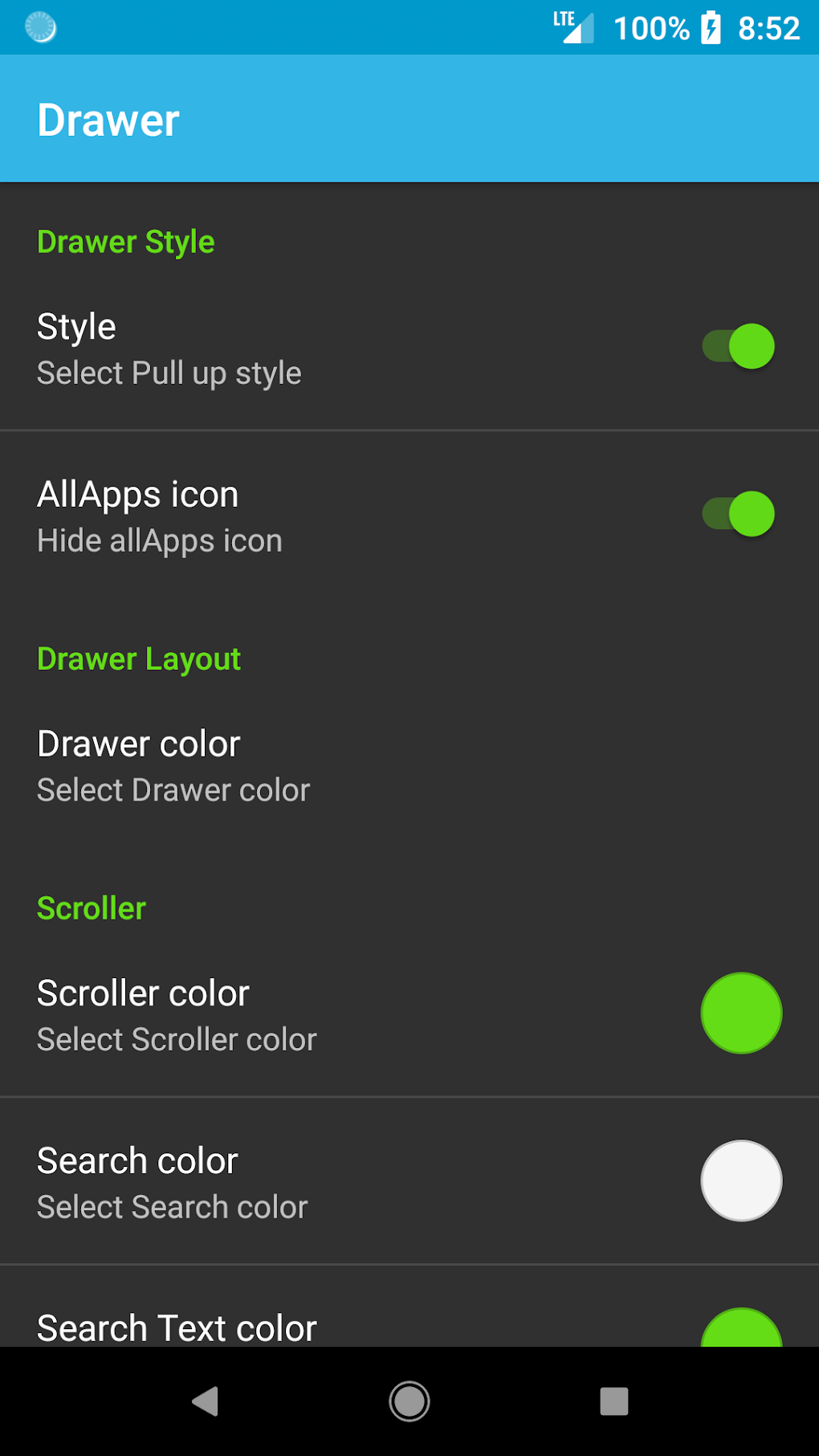Tap the LTE signal icon

coord(573,27)
